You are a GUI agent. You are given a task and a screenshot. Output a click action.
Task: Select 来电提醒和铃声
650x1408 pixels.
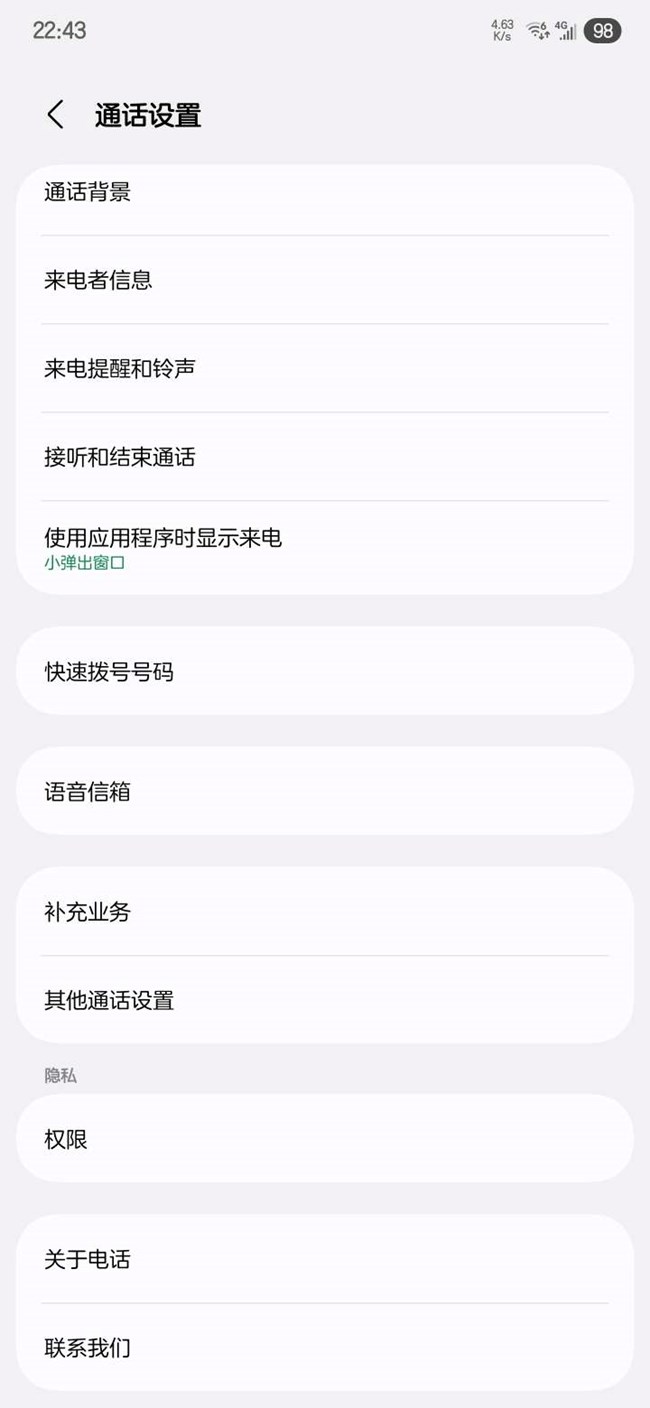click(324, 368)
